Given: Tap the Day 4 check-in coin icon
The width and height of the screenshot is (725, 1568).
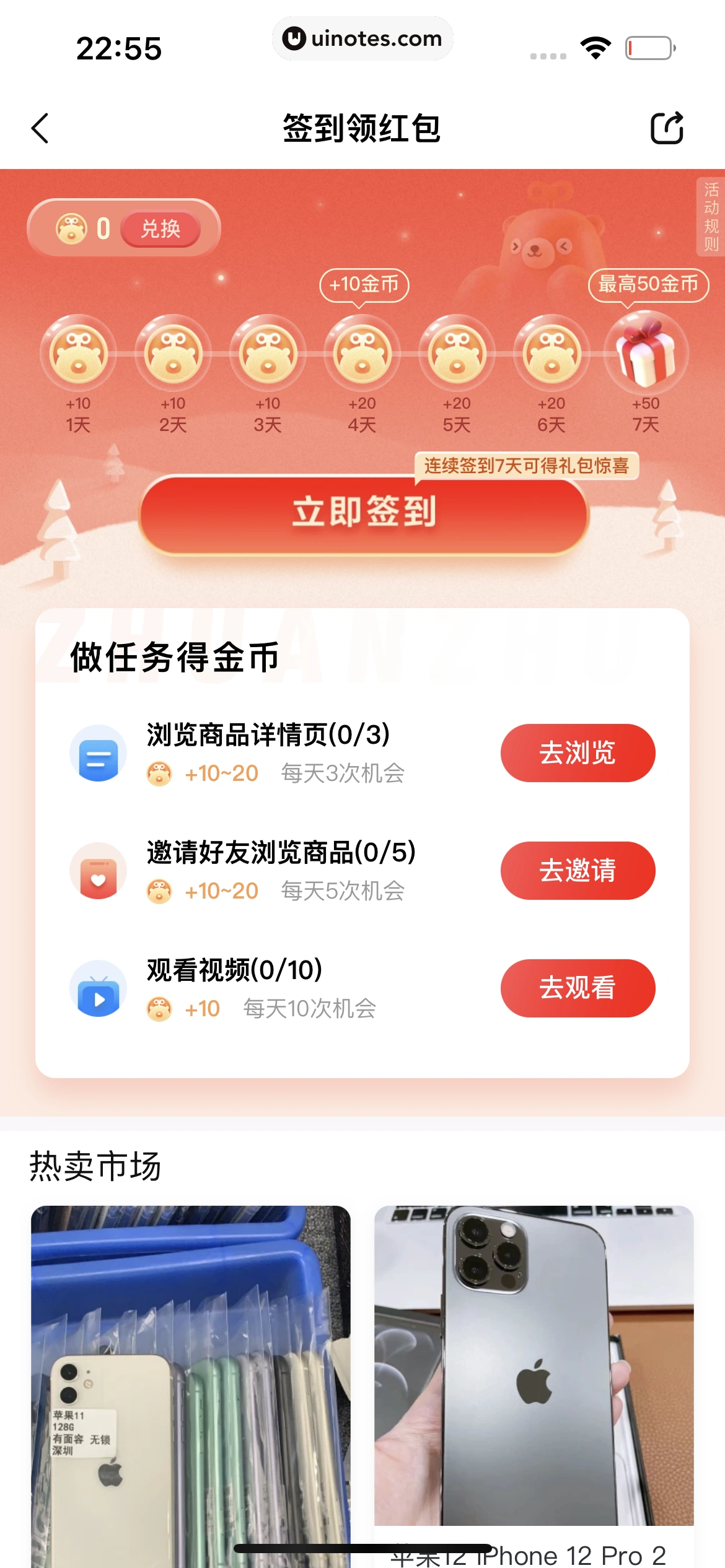Looking at the screenshot, I should 362,355.
